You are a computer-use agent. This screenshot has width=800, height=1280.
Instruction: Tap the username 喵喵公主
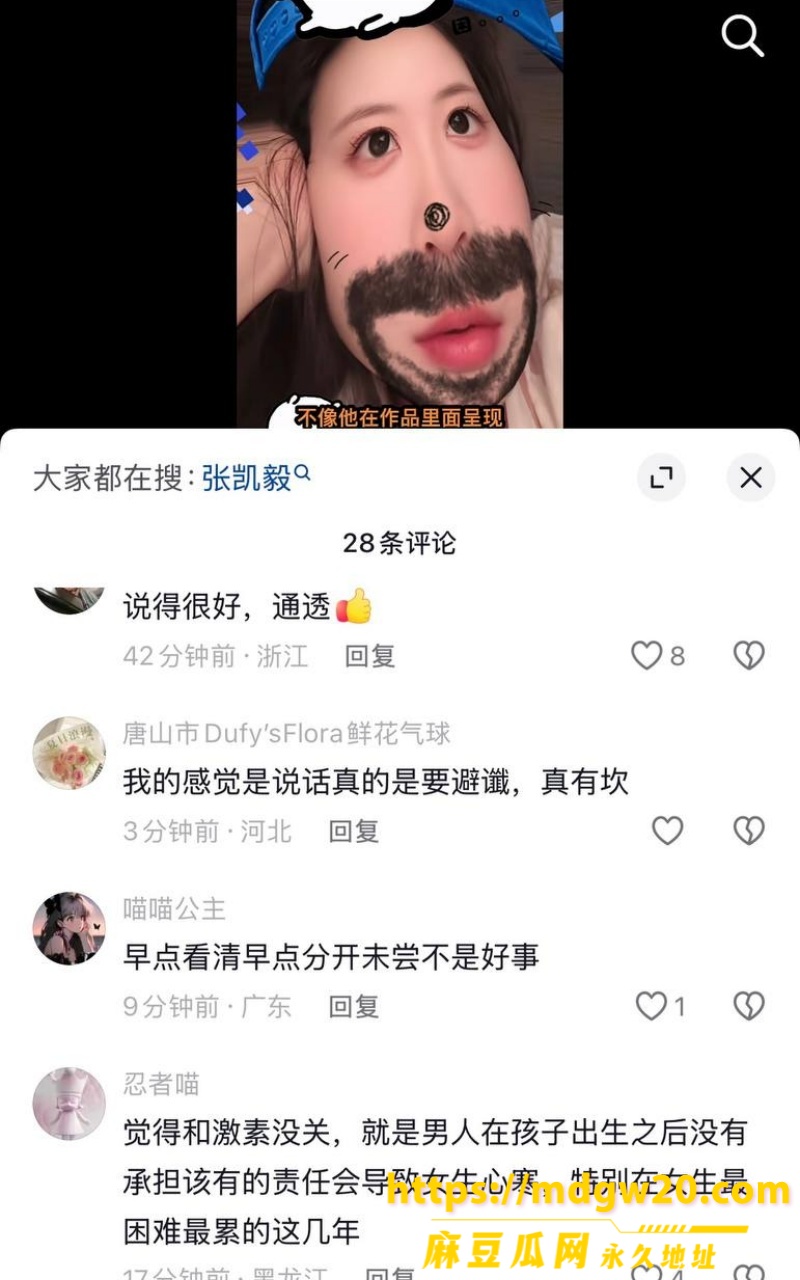coord(174,909)
